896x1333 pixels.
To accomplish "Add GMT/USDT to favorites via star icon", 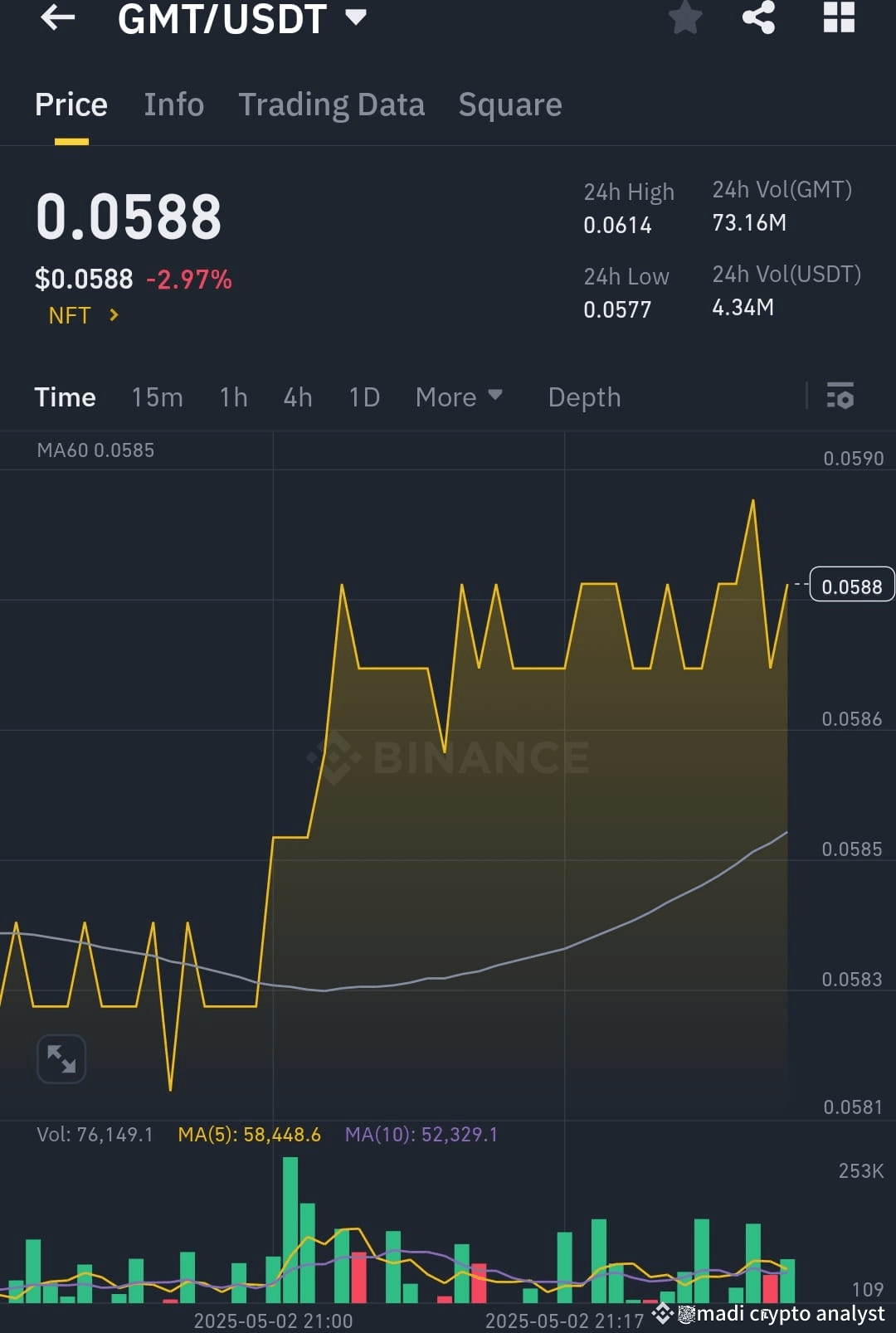I will [x=685, y=18].
